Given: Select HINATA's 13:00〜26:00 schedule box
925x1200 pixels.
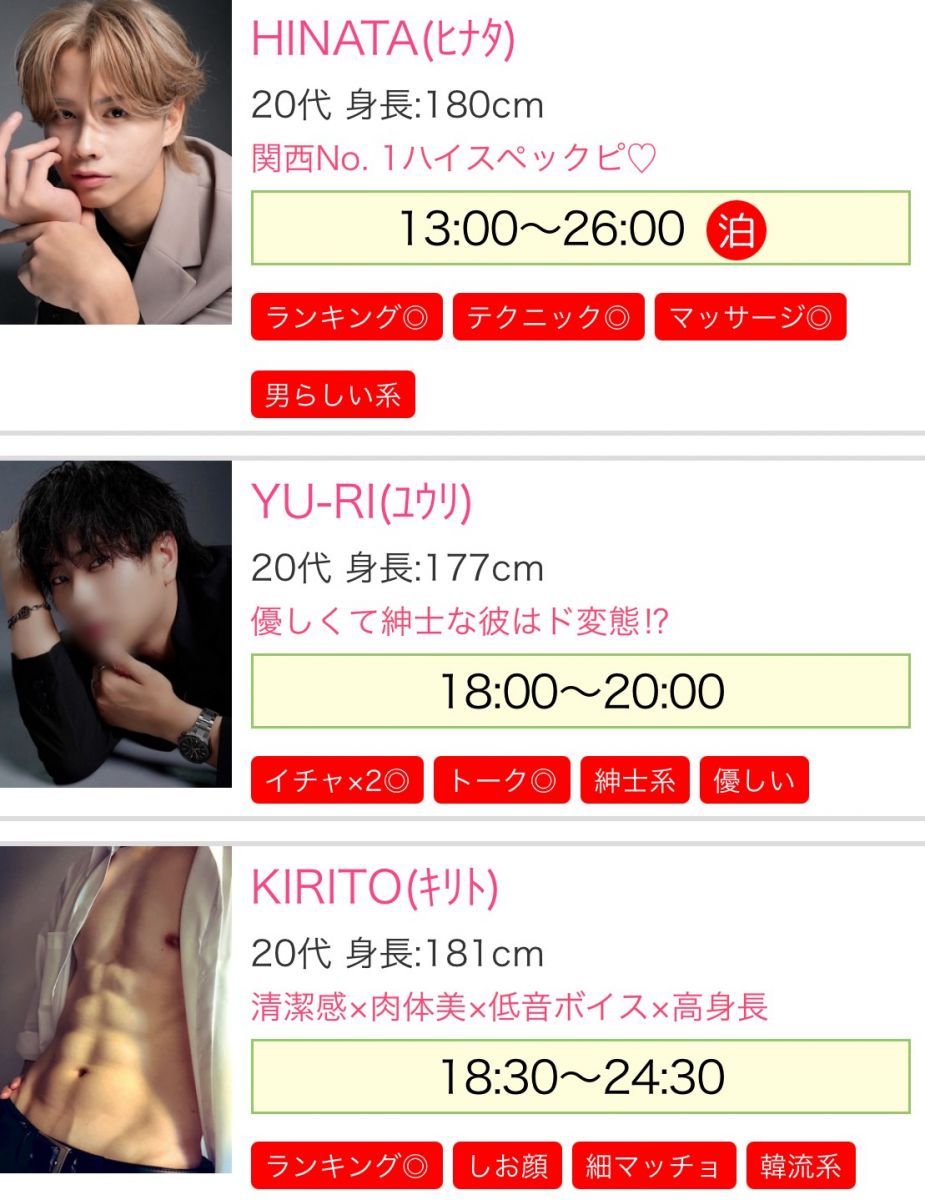Looking at the screenshot, I should point(580,228).
